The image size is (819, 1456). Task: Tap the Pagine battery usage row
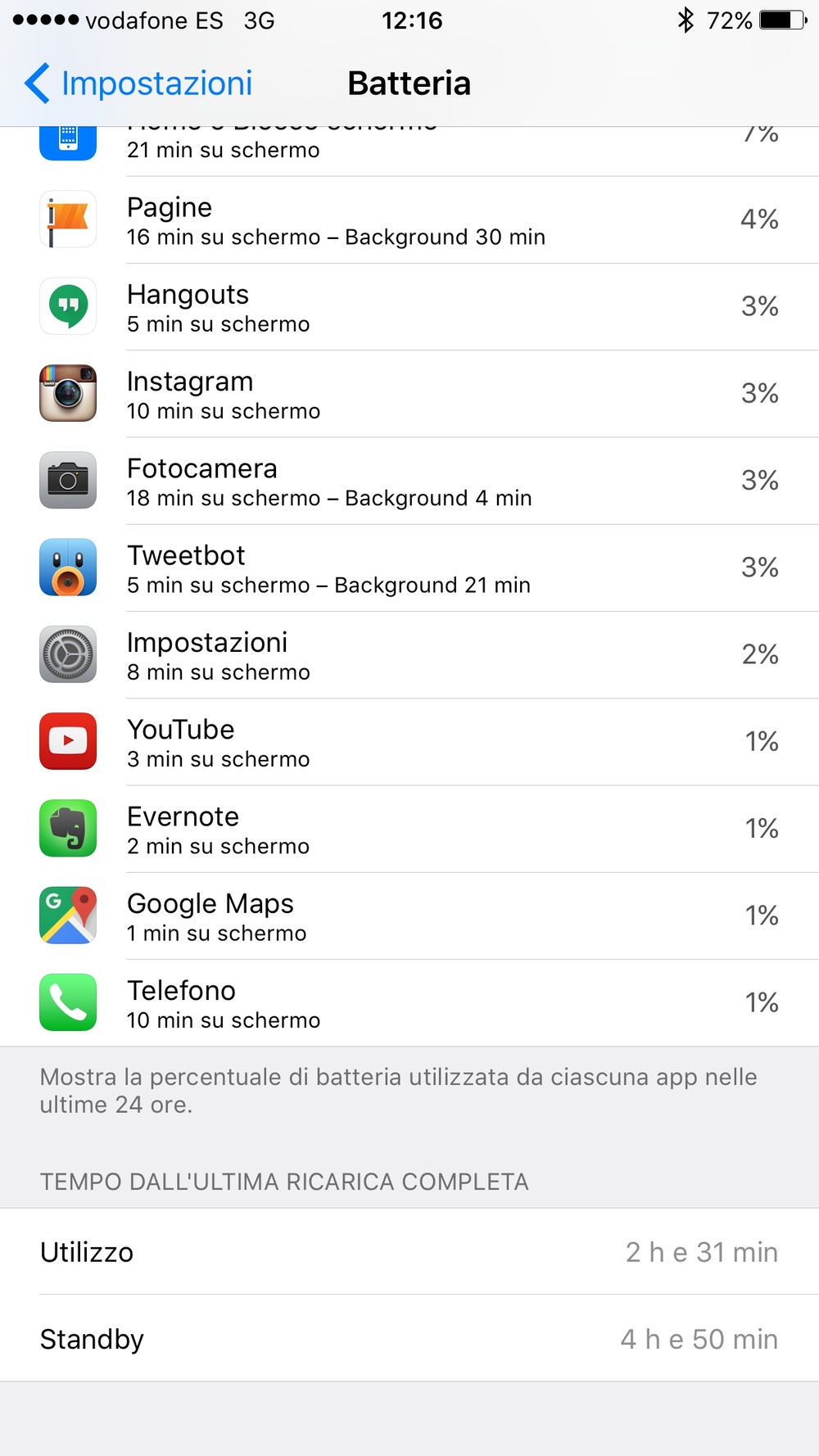click(x=409, y=220)
